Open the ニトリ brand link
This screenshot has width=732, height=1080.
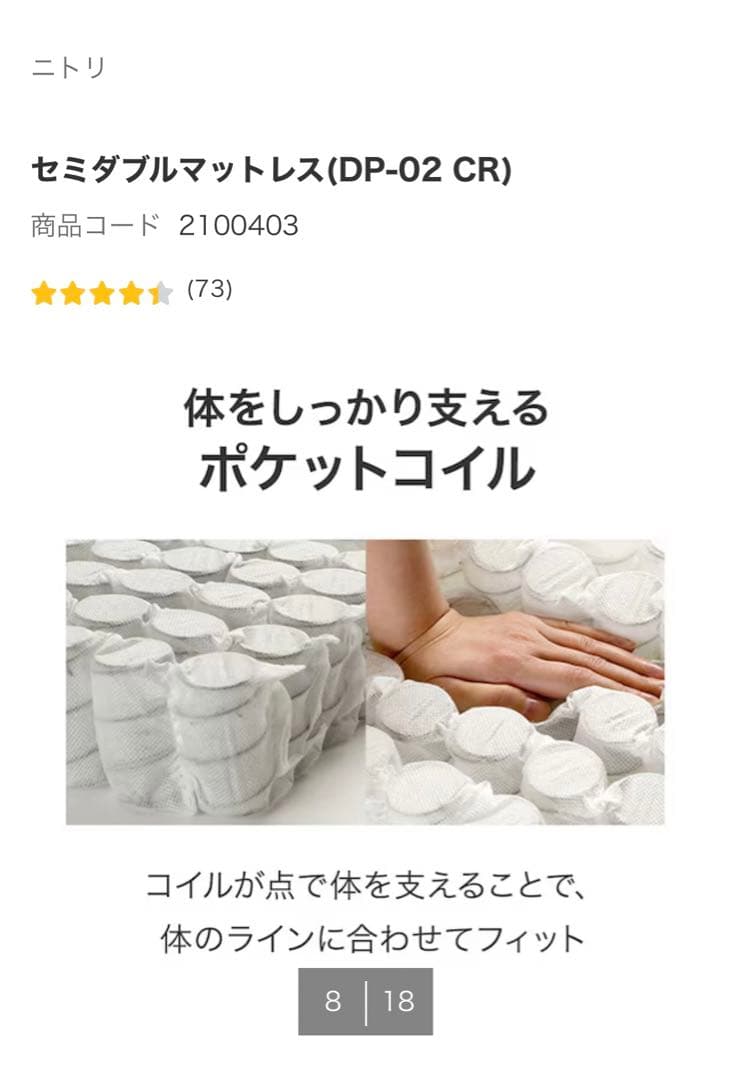pyautogui.click(x=68, y=69)
